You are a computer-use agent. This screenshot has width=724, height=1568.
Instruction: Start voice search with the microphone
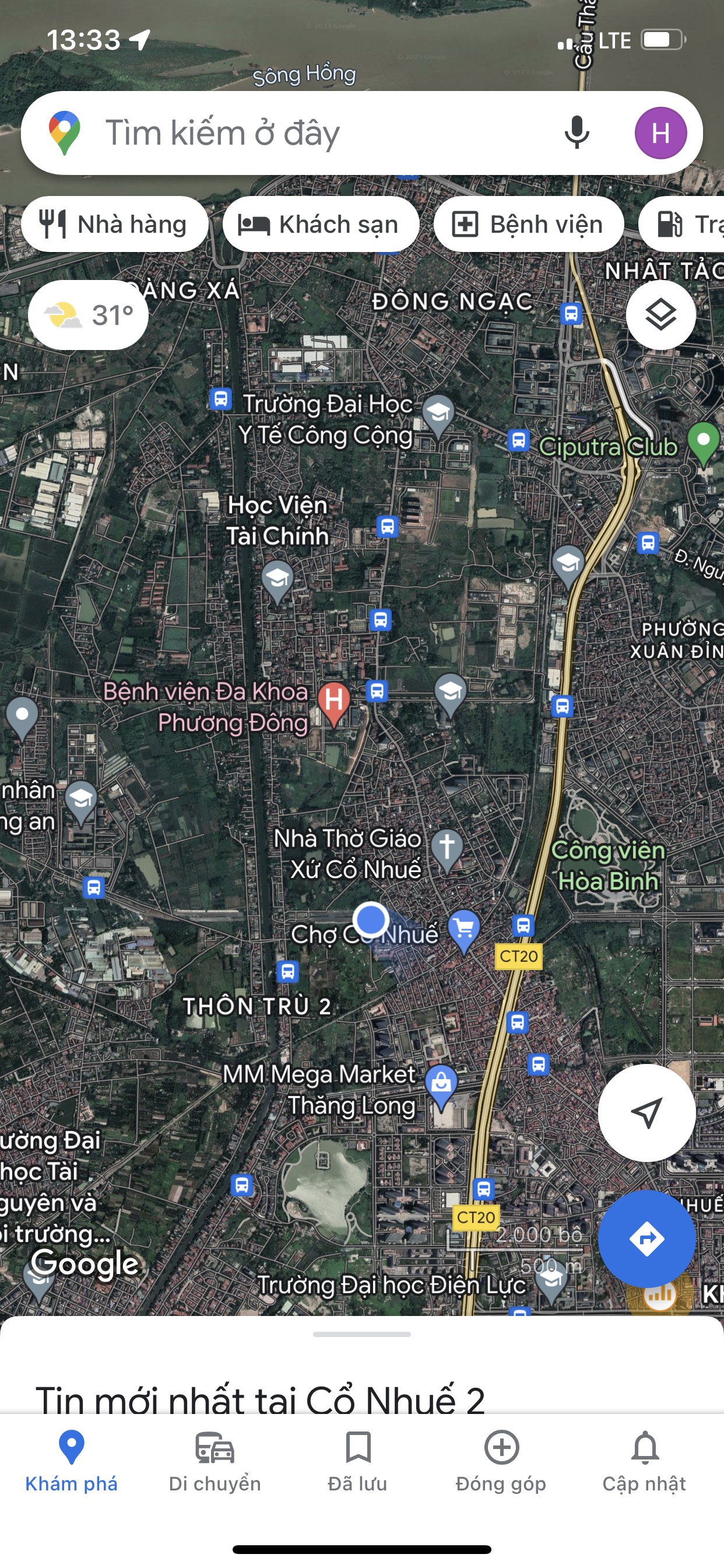pos(576,132)
